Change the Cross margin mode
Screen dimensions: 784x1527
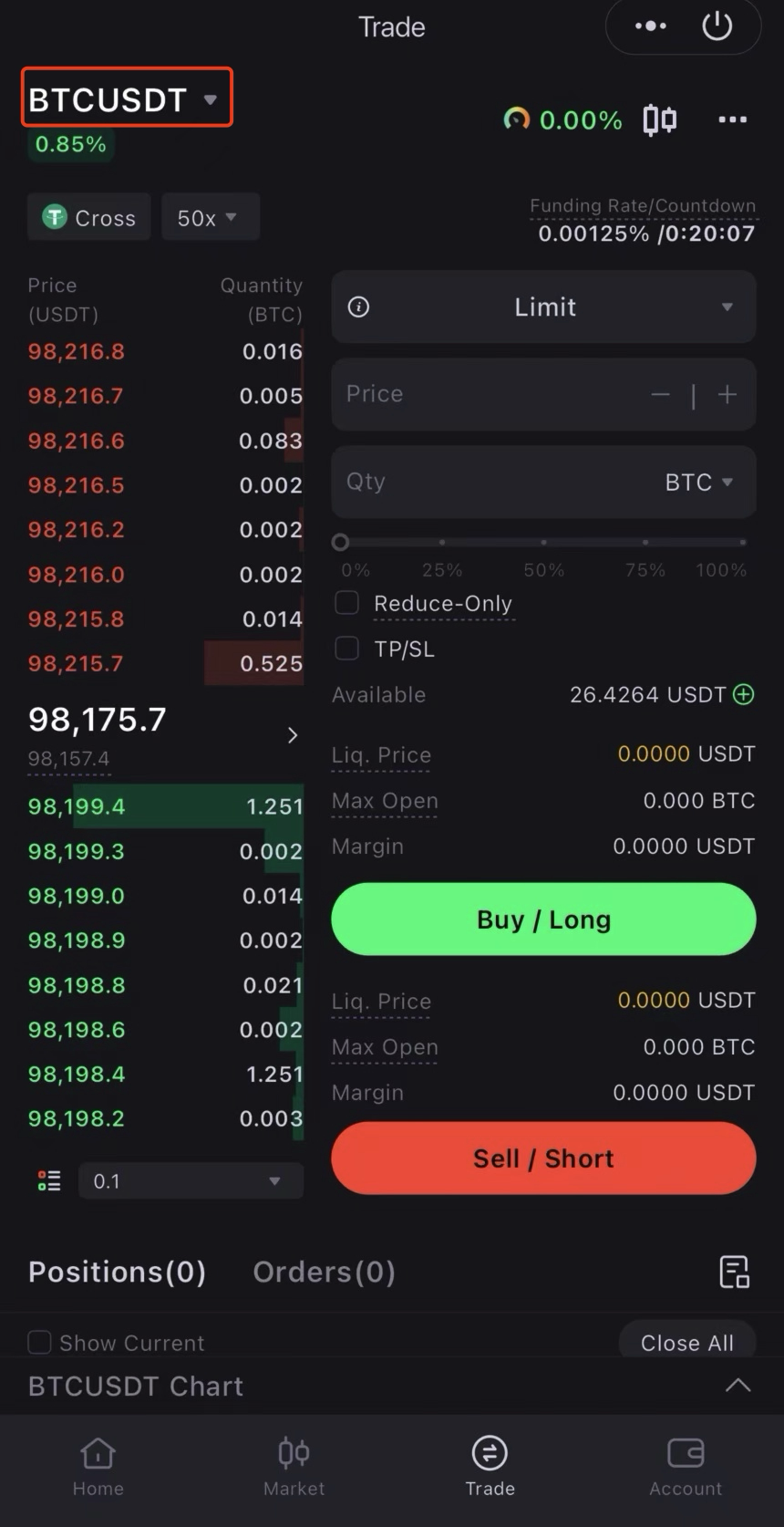[x=89, y=217]
